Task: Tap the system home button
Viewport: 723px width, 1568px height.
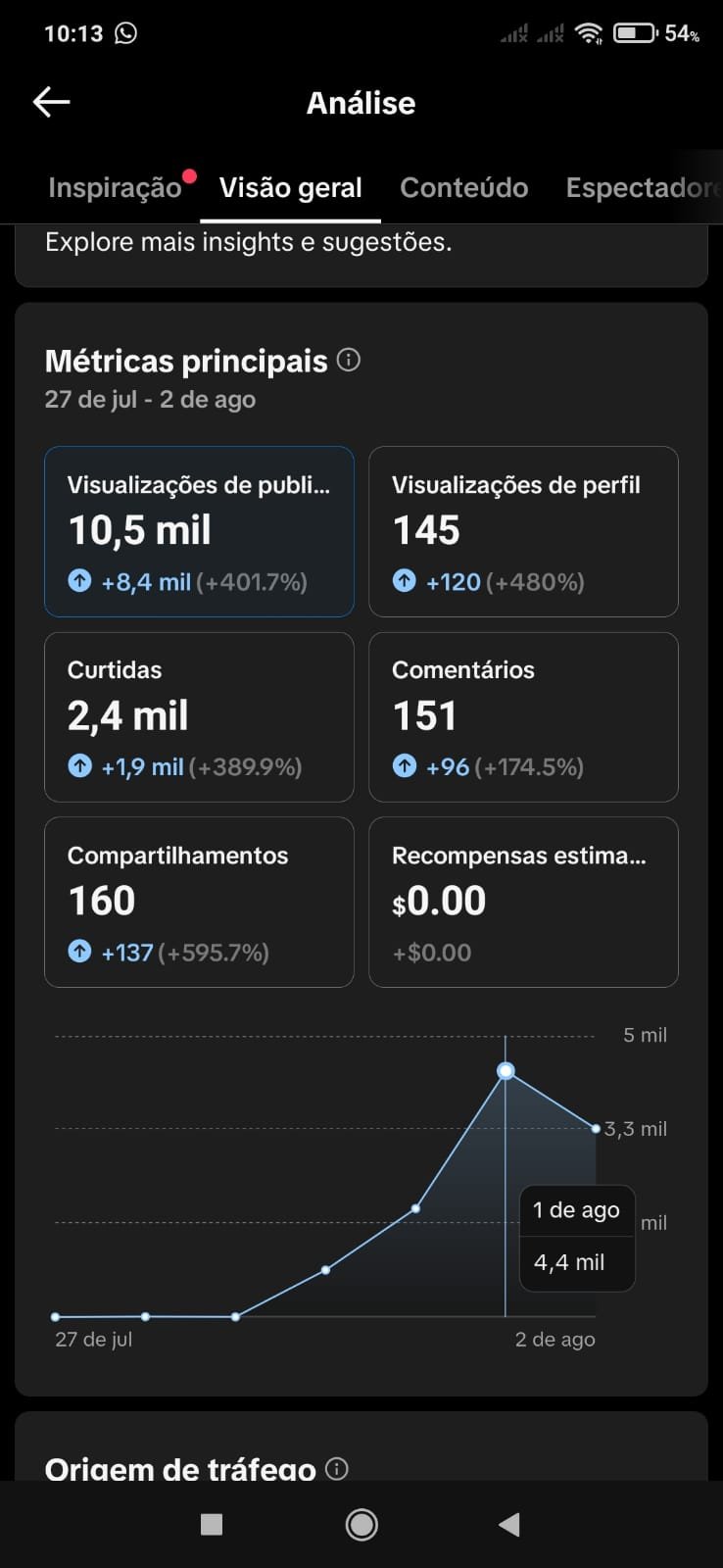Action: [x=361, y=1524]
